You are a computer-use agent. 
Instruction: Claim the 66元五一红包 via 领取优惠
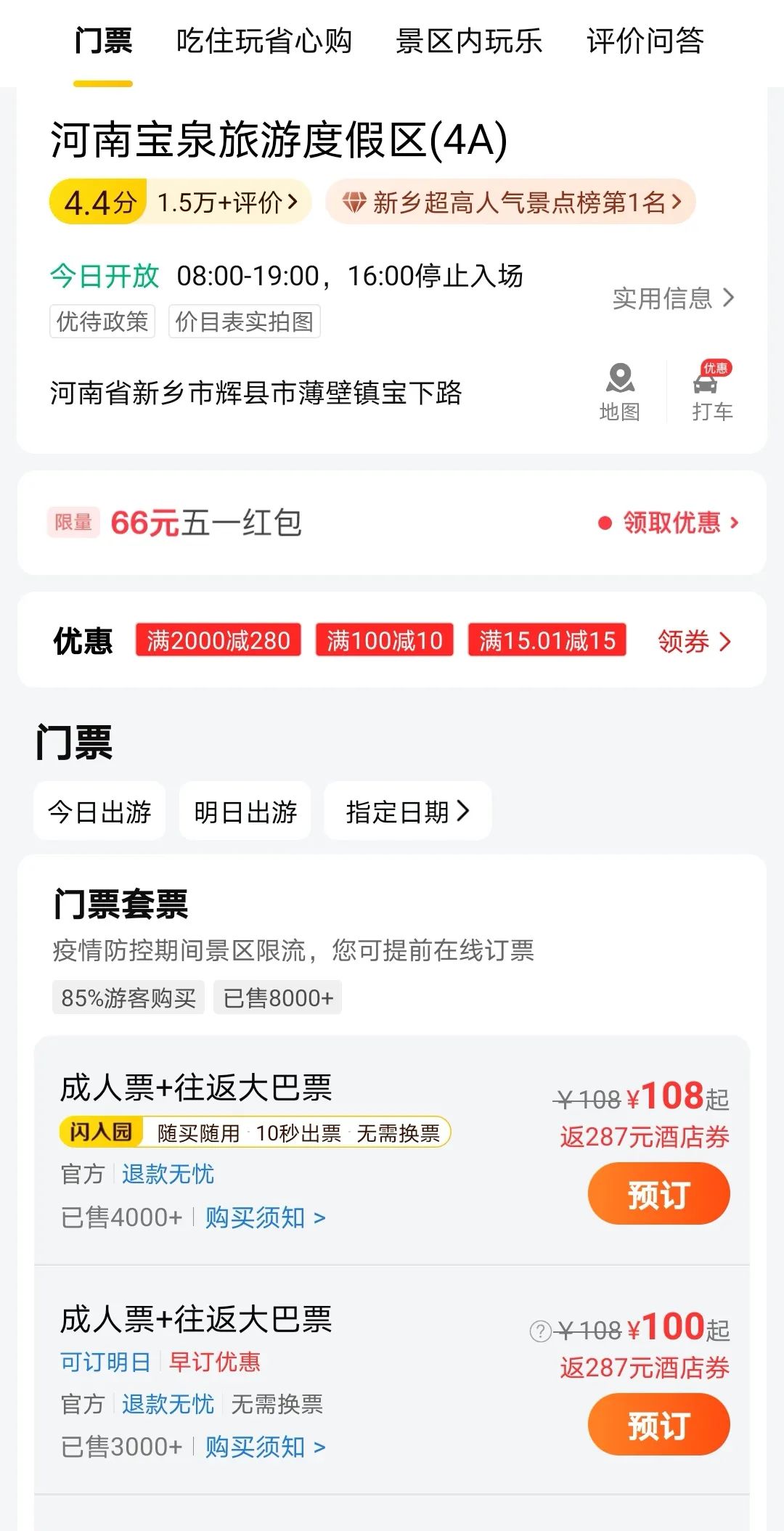tap(669, 523)
